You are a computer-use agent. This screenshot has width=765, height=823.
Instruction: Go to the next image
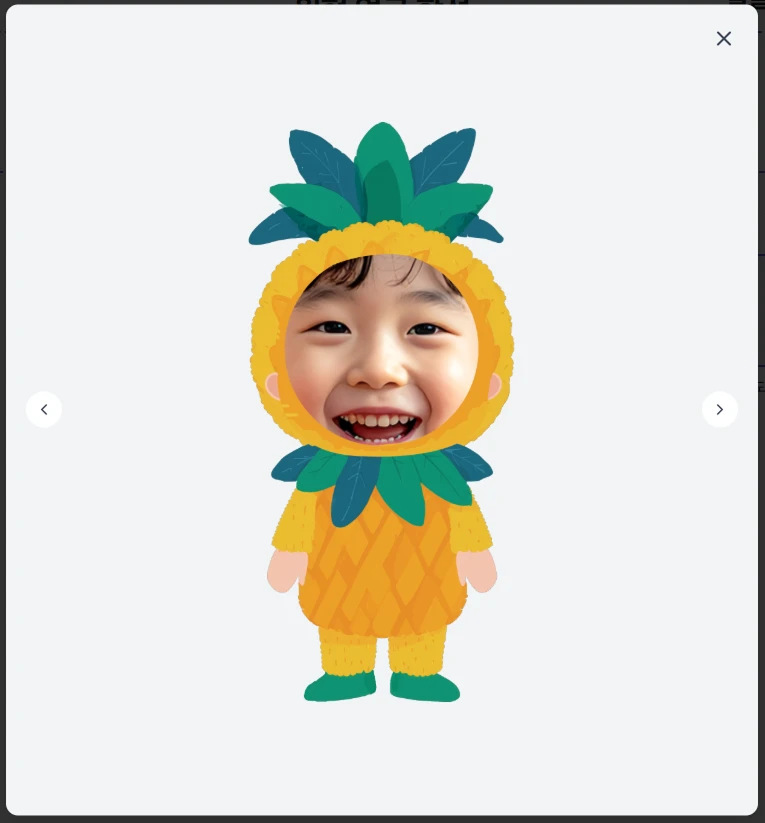click(x=719, y=409)
